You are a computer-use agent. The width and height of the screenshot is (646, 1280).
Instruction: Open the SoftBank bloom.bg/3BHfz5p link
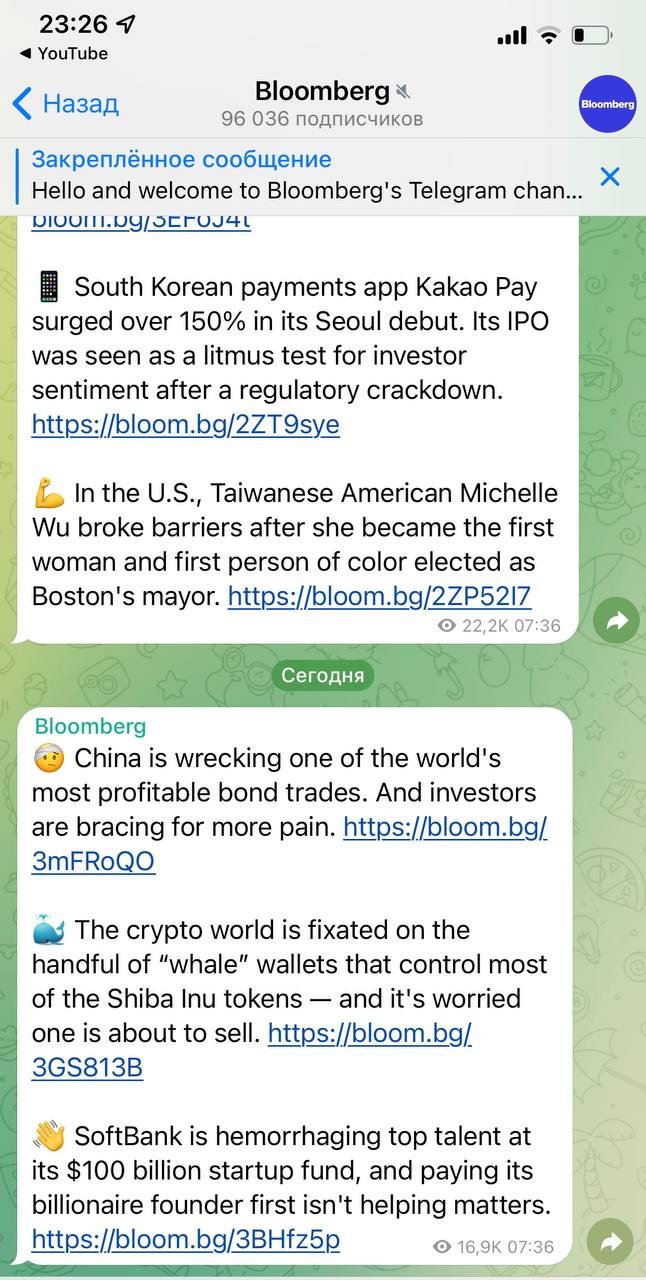[186, 1240]
